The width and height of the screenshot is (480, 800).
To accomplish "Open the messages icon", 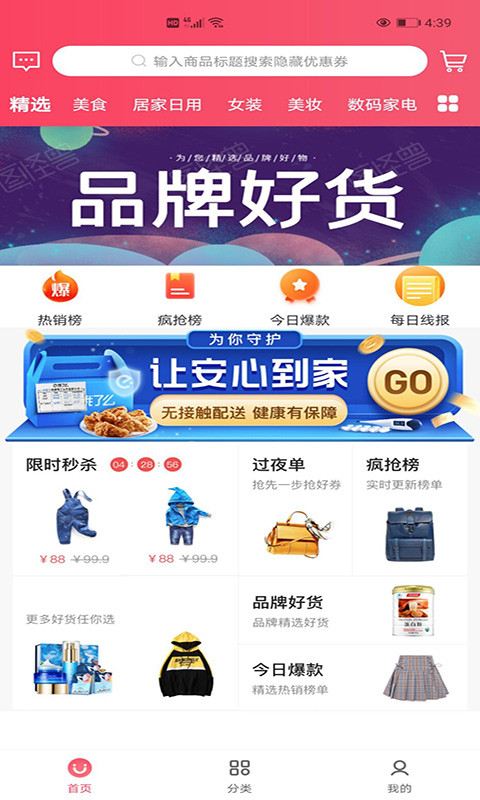I will (x=26, y=61).
